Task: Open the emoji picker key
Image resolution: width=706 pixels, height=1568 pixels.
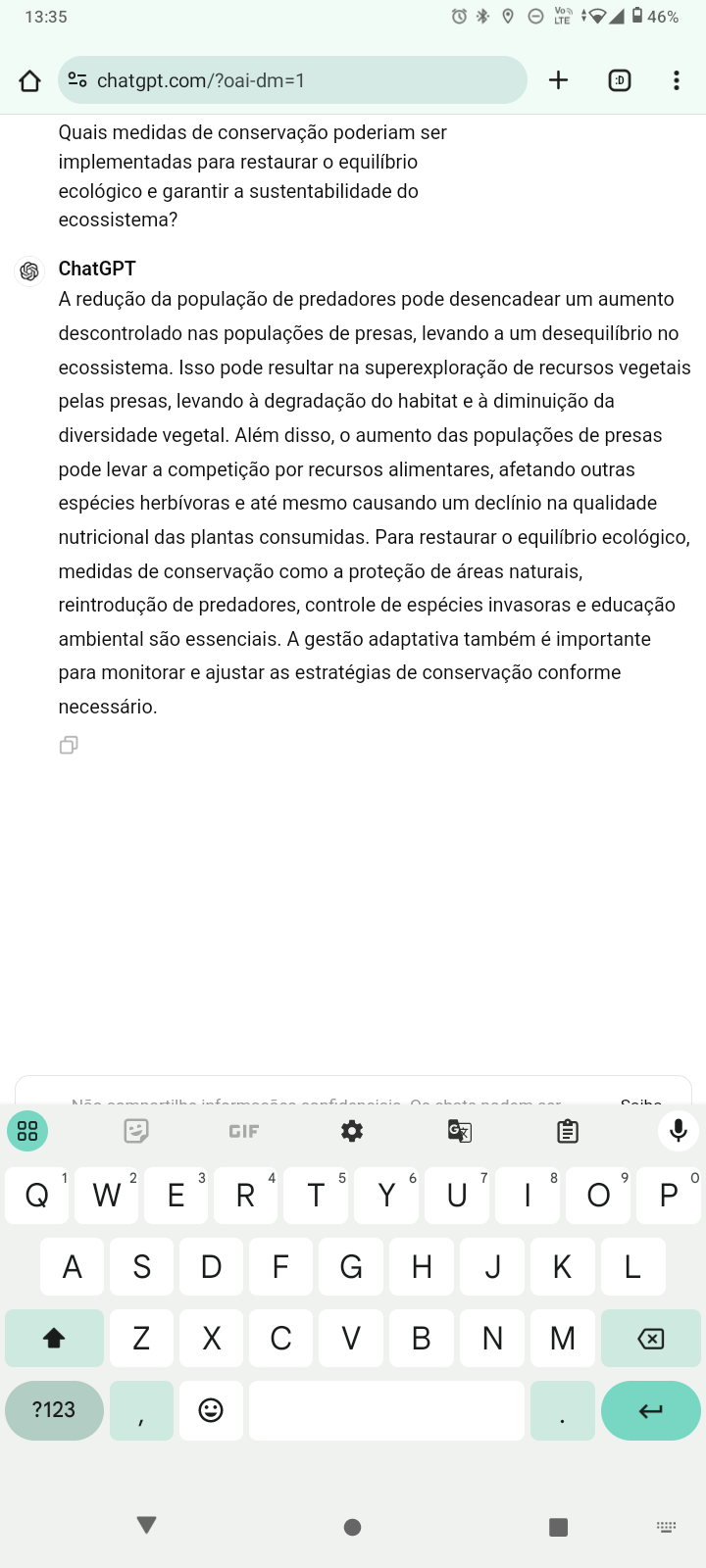Action: 211,1410
